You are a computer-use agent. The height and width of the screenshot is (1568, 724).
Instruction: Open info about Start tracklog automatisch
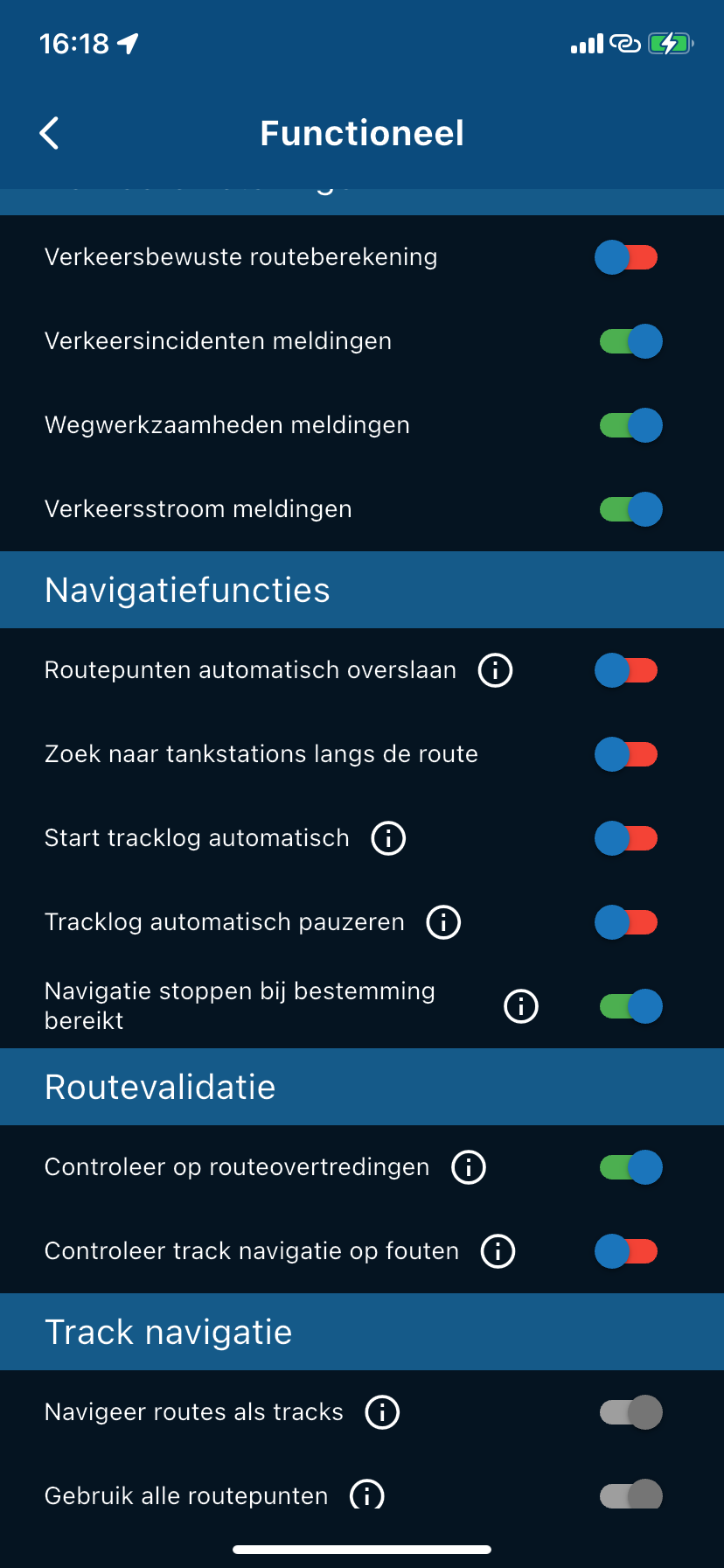point(388,838)
